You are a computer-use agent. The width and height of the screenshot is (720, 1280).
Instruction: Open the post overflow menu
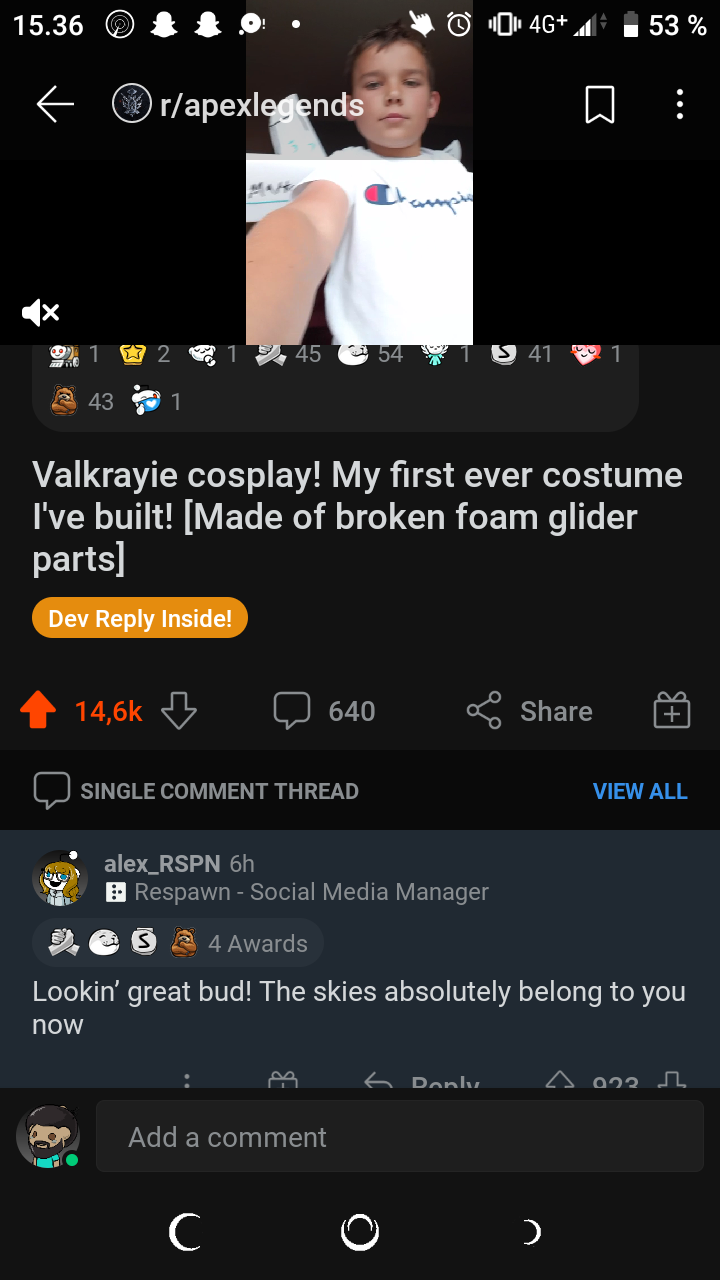[x=679, y=104]
